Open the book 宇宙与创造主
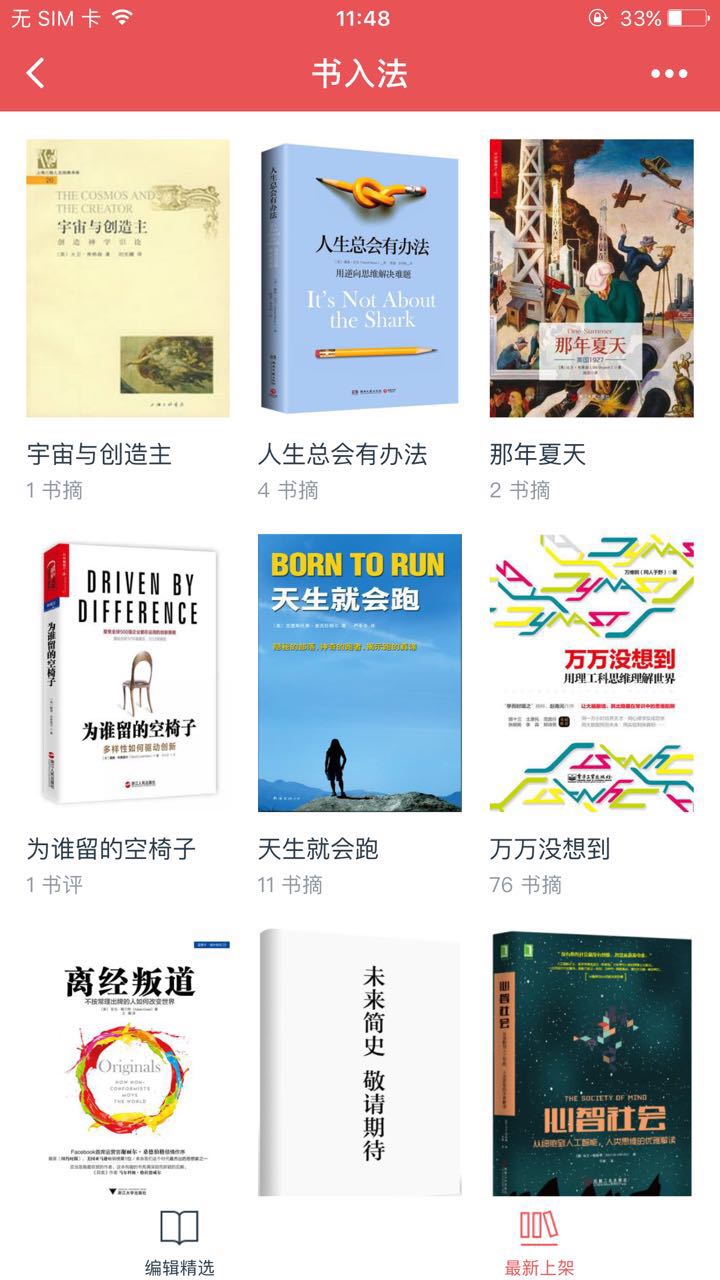This screenshot has width=720, height=1280. click(128, 278)
